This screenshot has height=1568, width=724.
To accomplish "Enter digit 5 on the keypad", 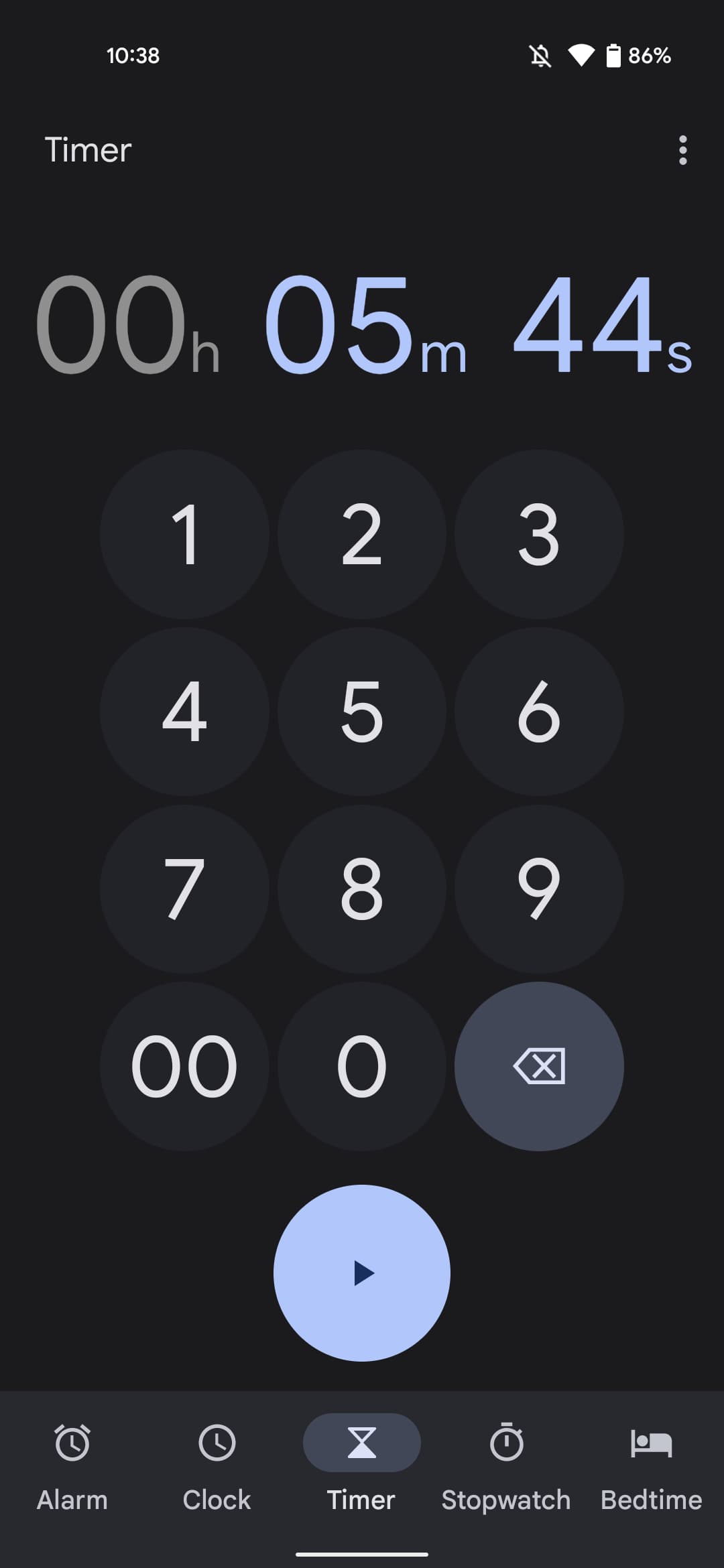I will (362, 712).
